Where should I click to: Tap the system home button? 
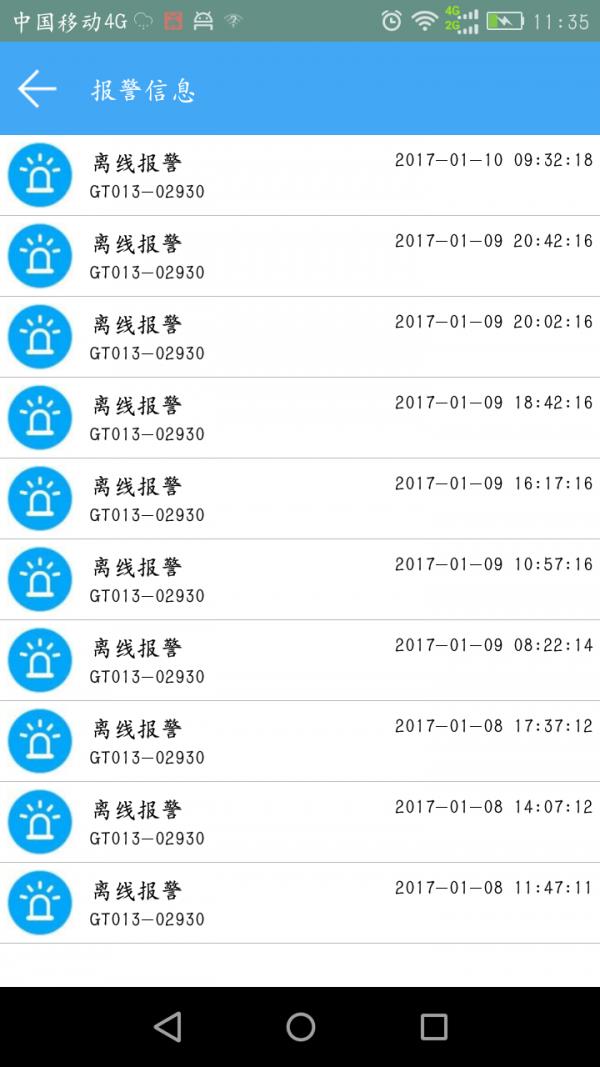[301, 1026]
